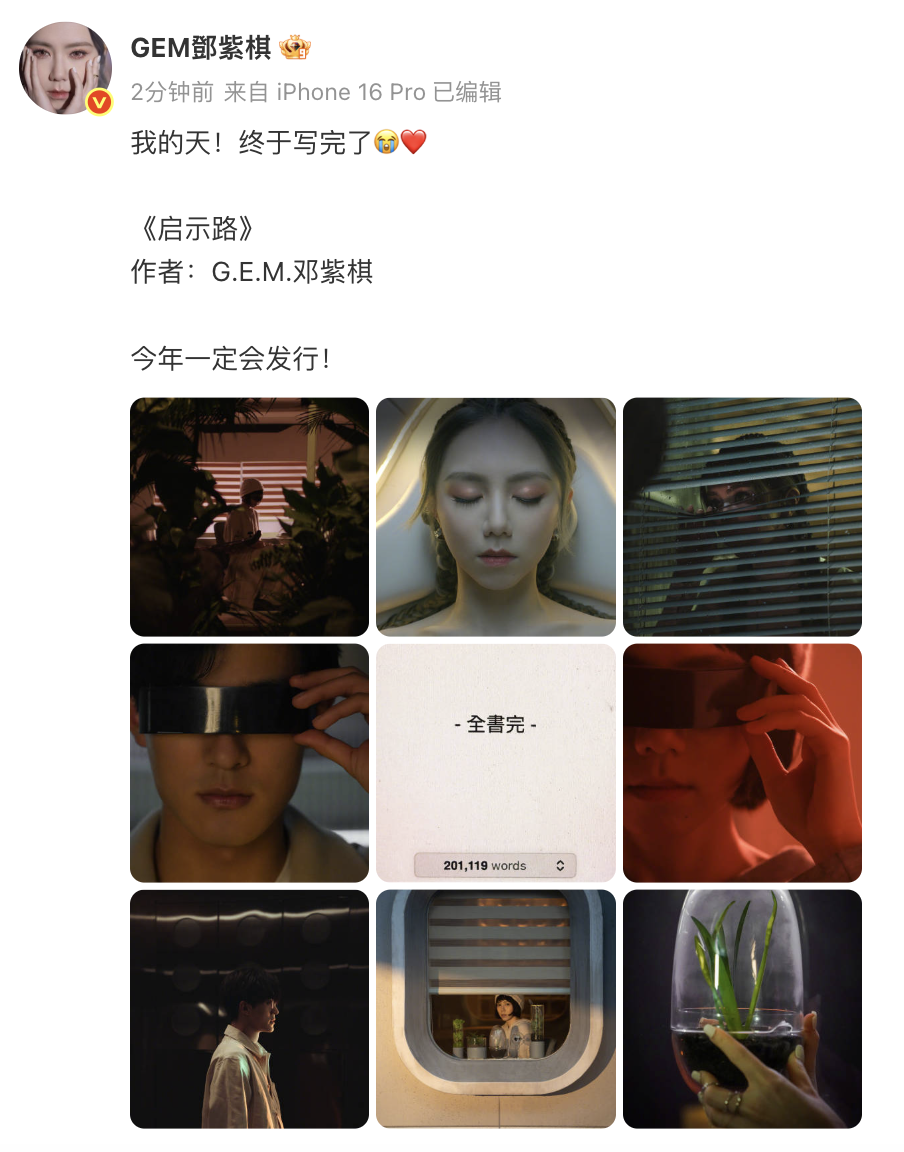View the closed-eyes face portrait photo
Screen dimensions: 904x1152
[x=496, y=517]
